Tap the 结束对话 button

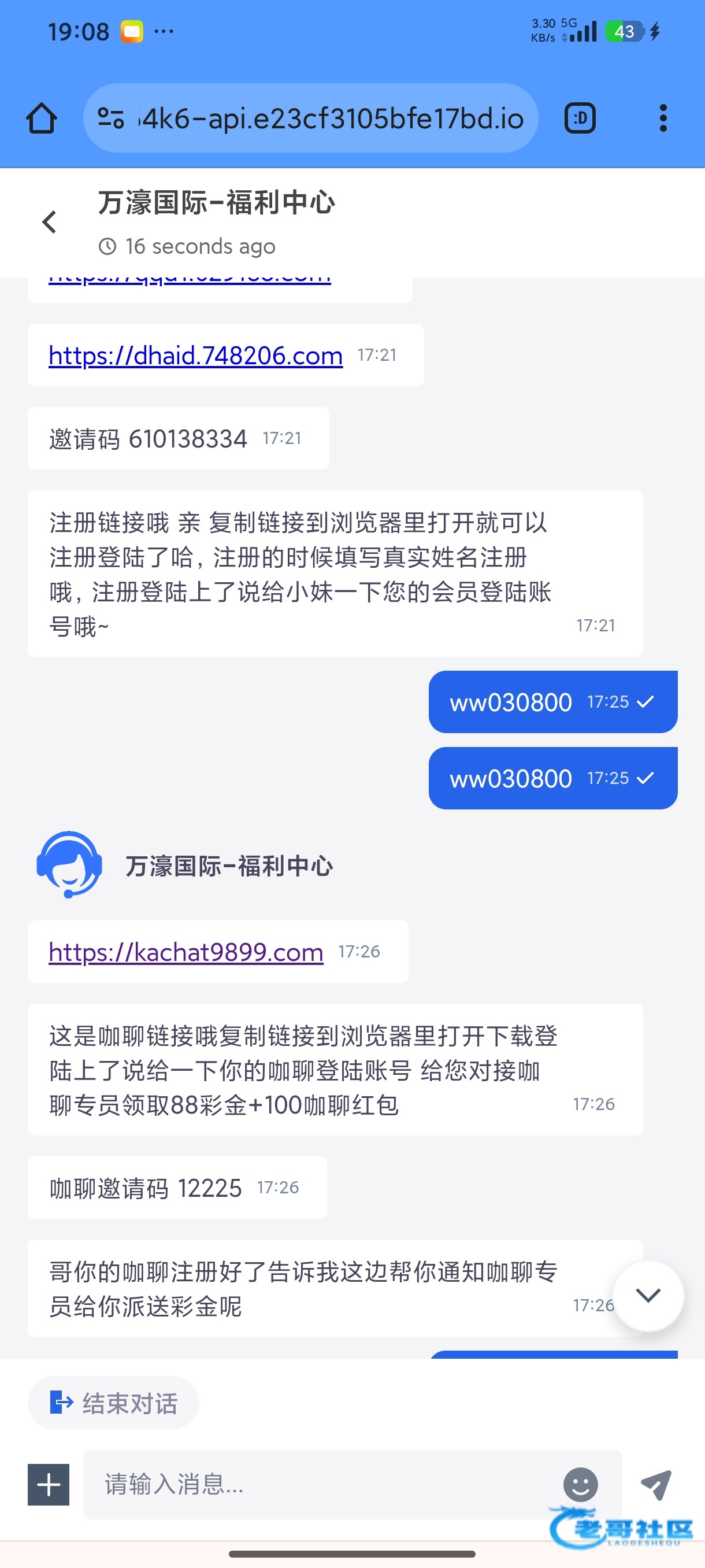point(114,1403)
